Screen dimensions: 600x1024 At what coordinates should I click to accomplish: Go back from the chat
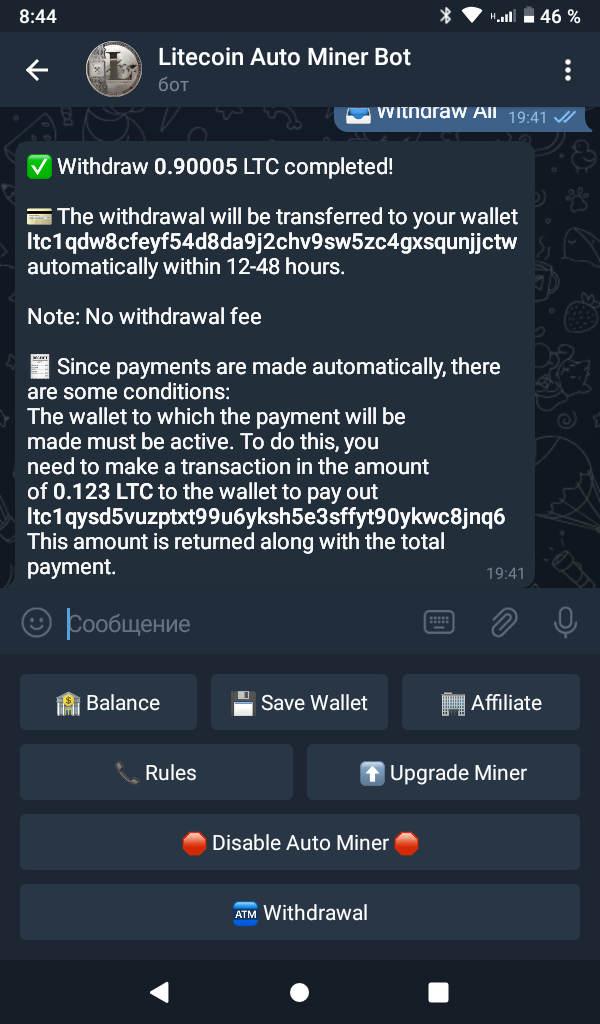click(x=37, y=70)
